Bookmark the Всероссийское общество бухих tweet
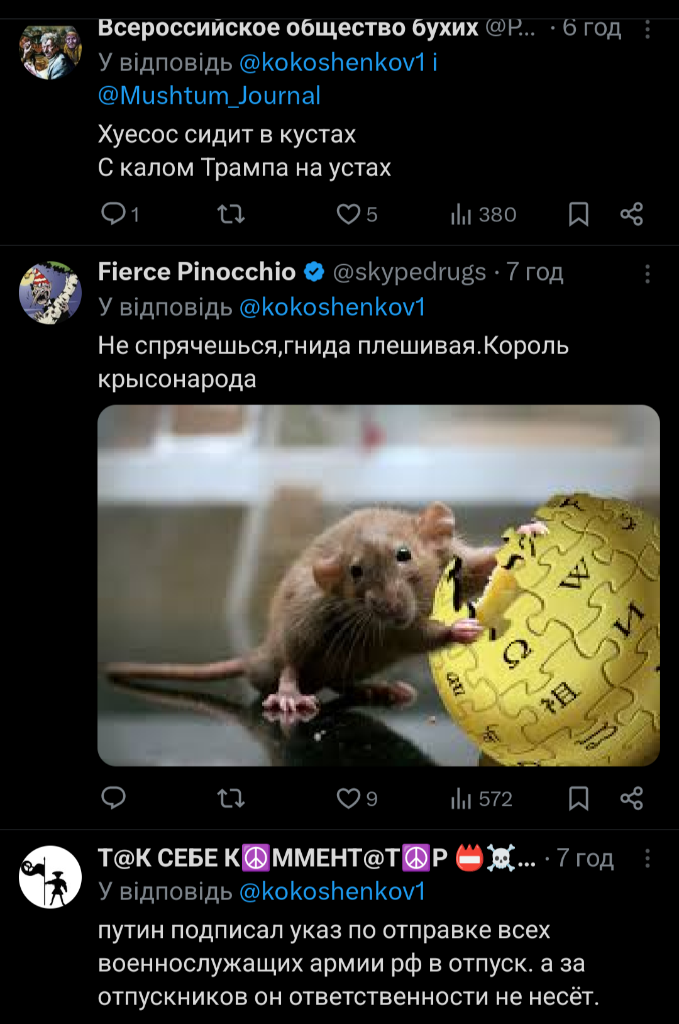This screenshot has height=1024, width=679. [578, 214]
